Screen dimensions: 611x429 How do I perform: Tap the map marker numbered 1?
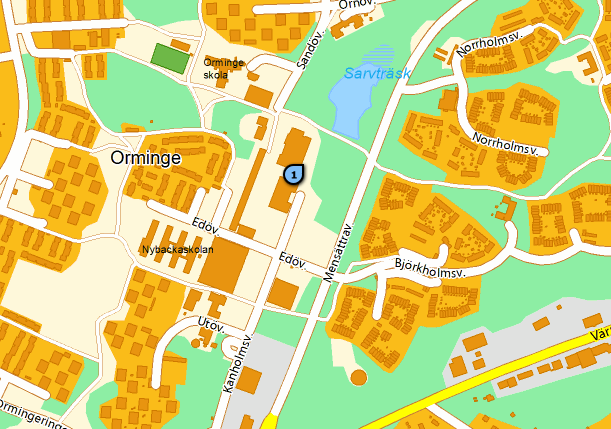[x=293, y=174]
